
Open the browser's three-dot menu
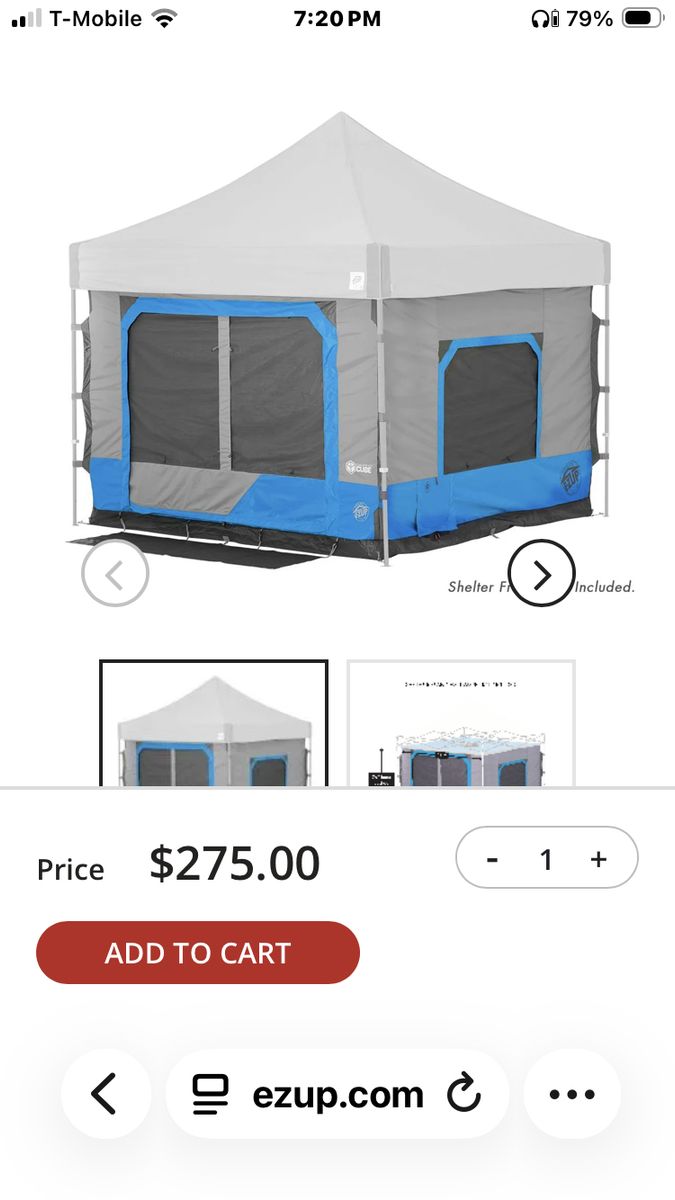[572, 1095]
